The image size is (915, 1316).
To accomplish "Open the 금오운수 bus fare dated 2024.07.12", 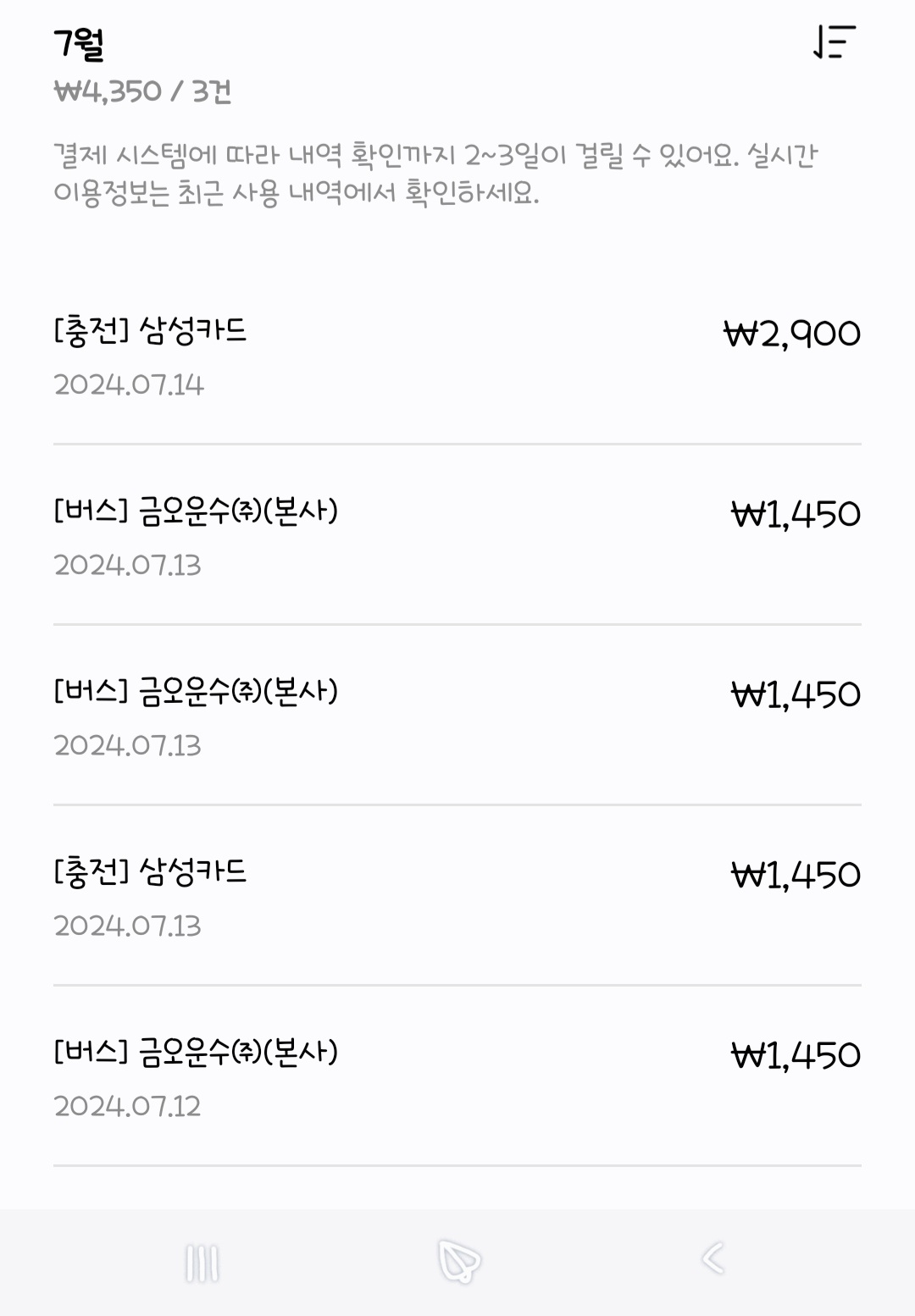I will pyautogui.click(x=457, y=1077).
